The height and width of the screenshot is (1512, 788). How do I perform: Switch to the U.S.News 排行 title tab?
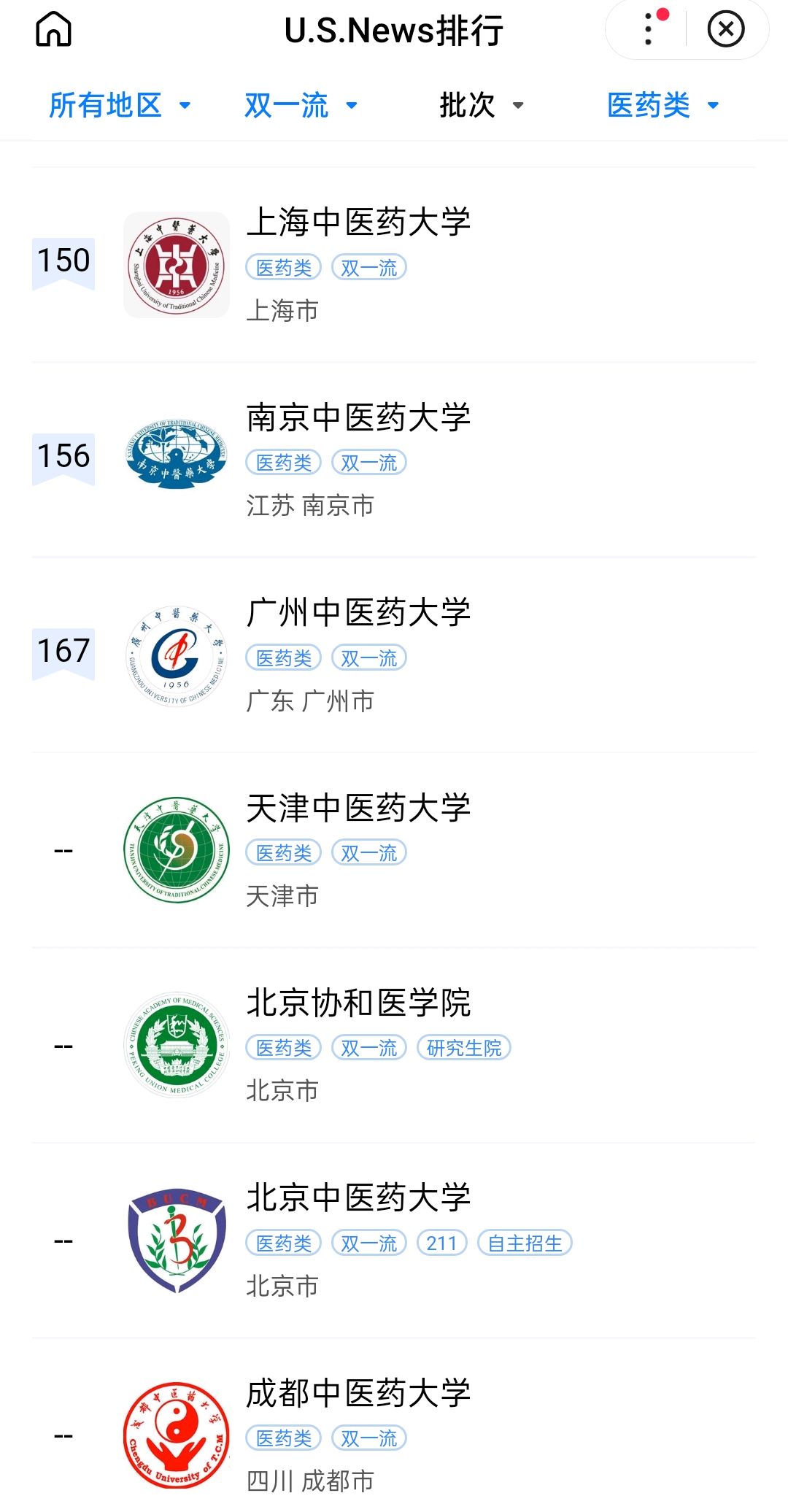(393, 31)
